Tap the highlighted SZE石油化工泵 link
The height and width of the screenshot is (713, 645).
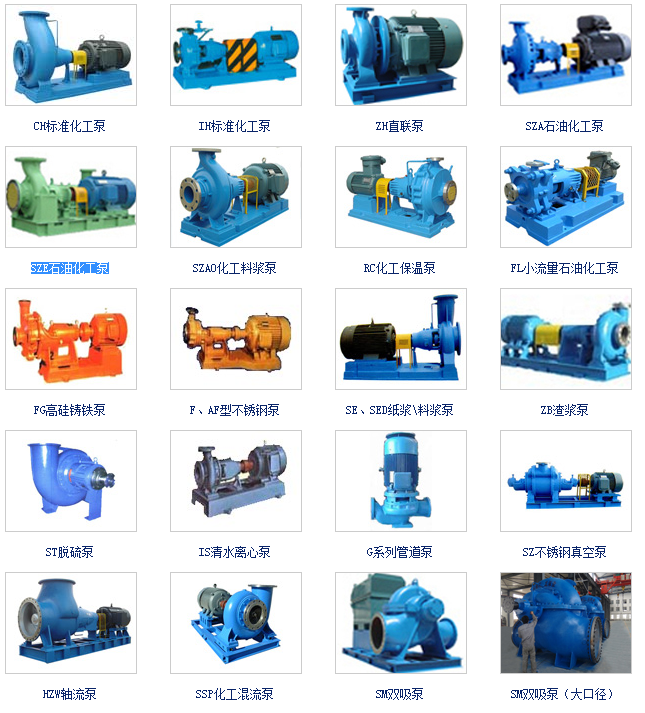pos(70,268)
